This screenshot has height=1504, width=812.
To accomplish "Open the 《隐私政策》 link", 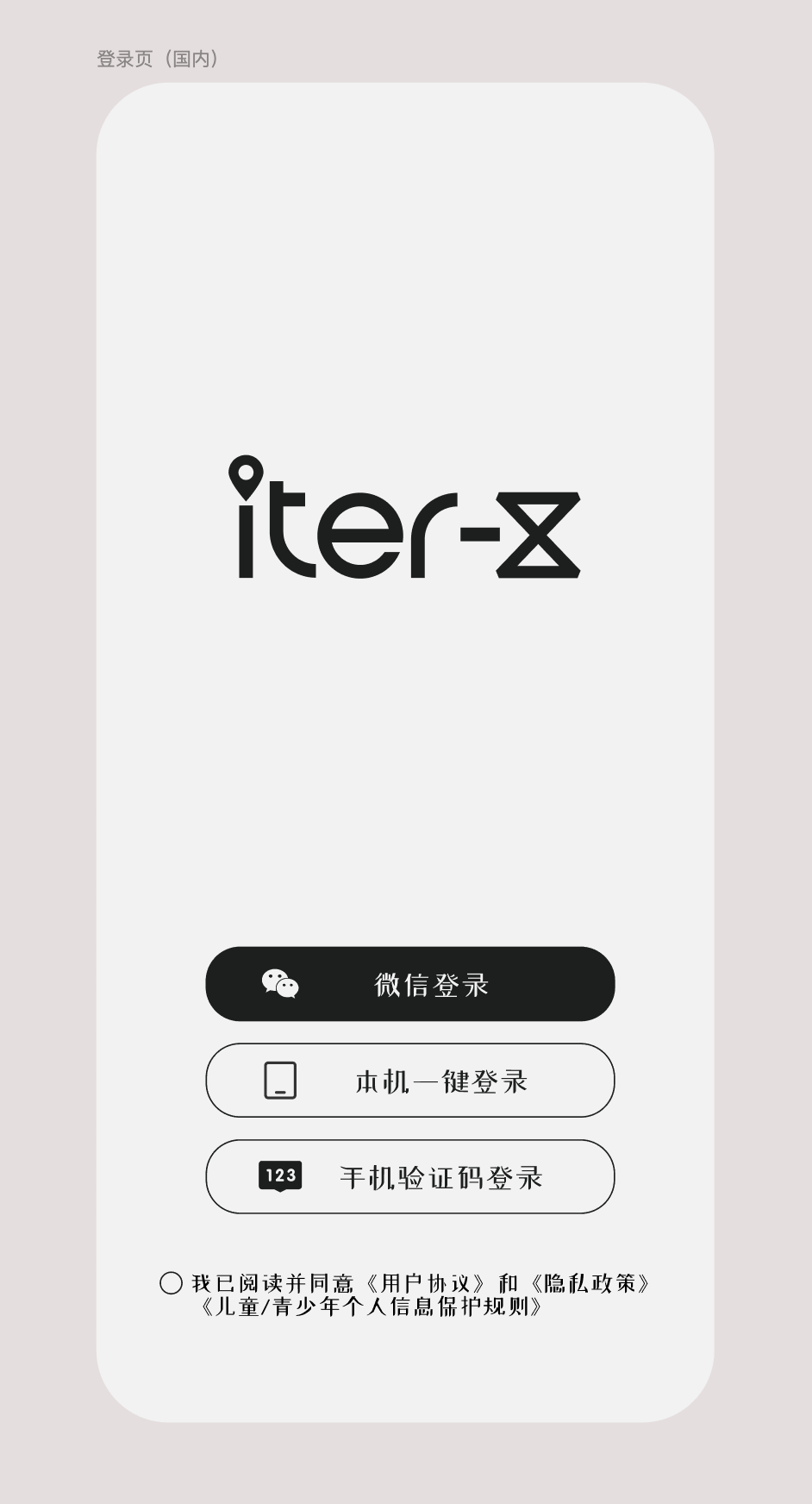I will (590, 1283).
